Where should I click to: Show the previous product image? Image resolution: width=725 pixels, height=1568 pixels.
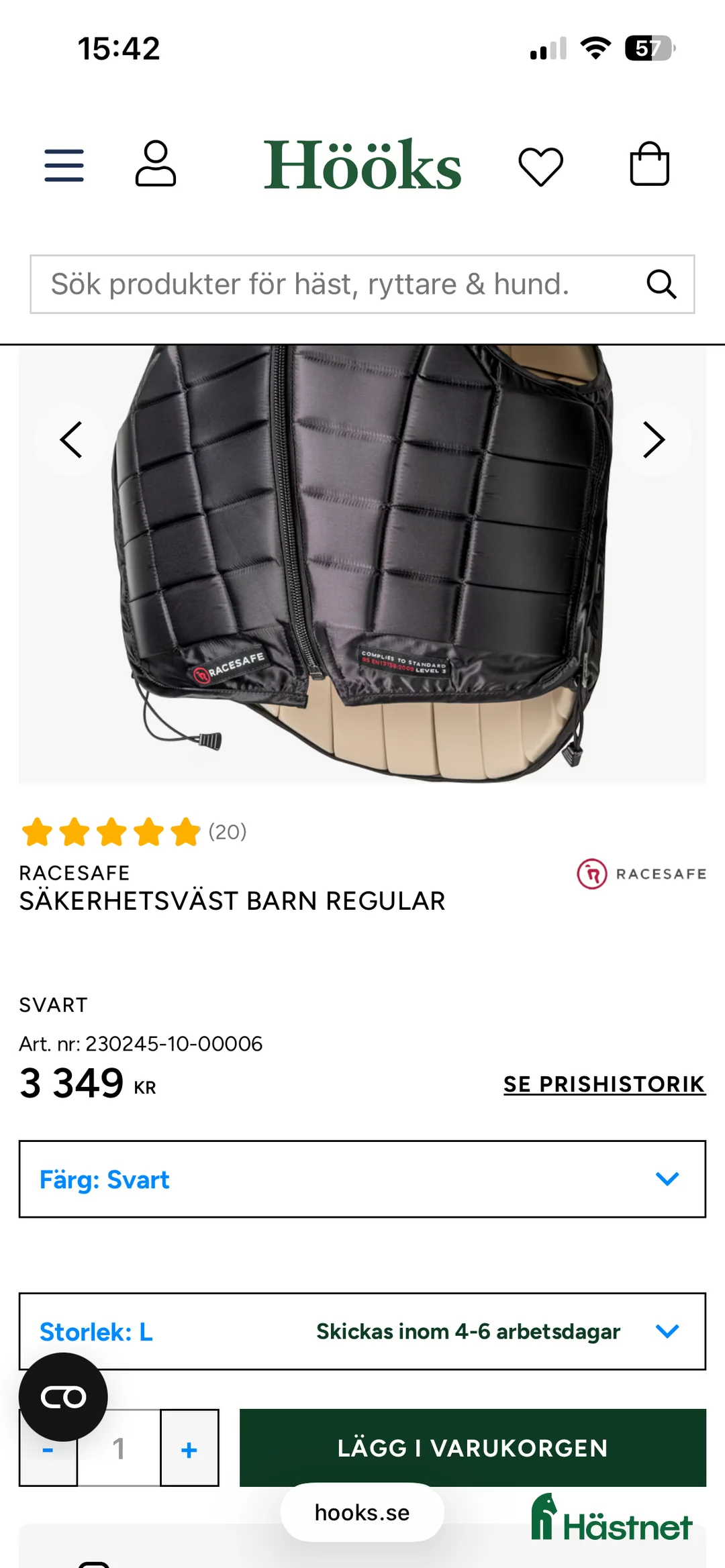[x=71, y=440]
